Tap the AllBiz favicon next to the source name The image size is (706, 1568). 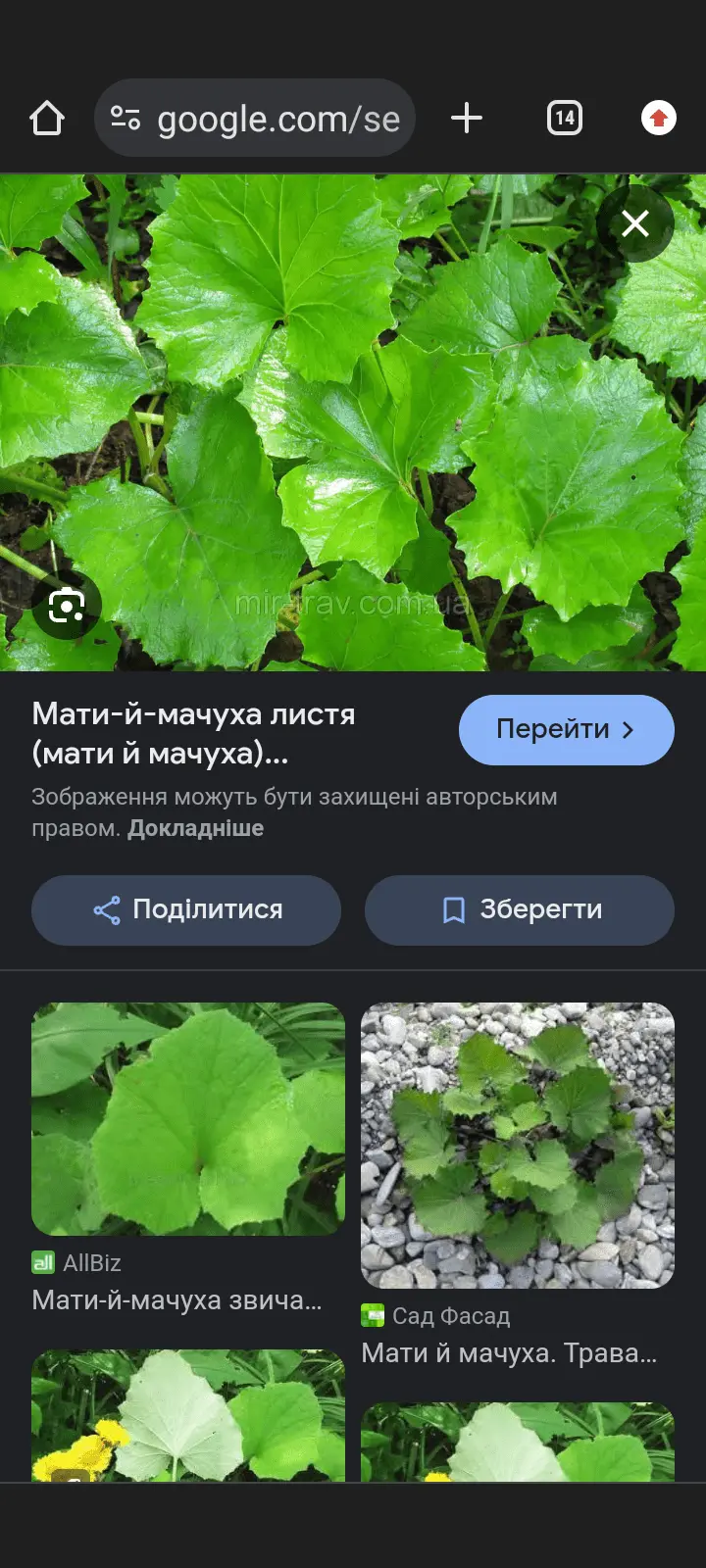click(43, 1263)
